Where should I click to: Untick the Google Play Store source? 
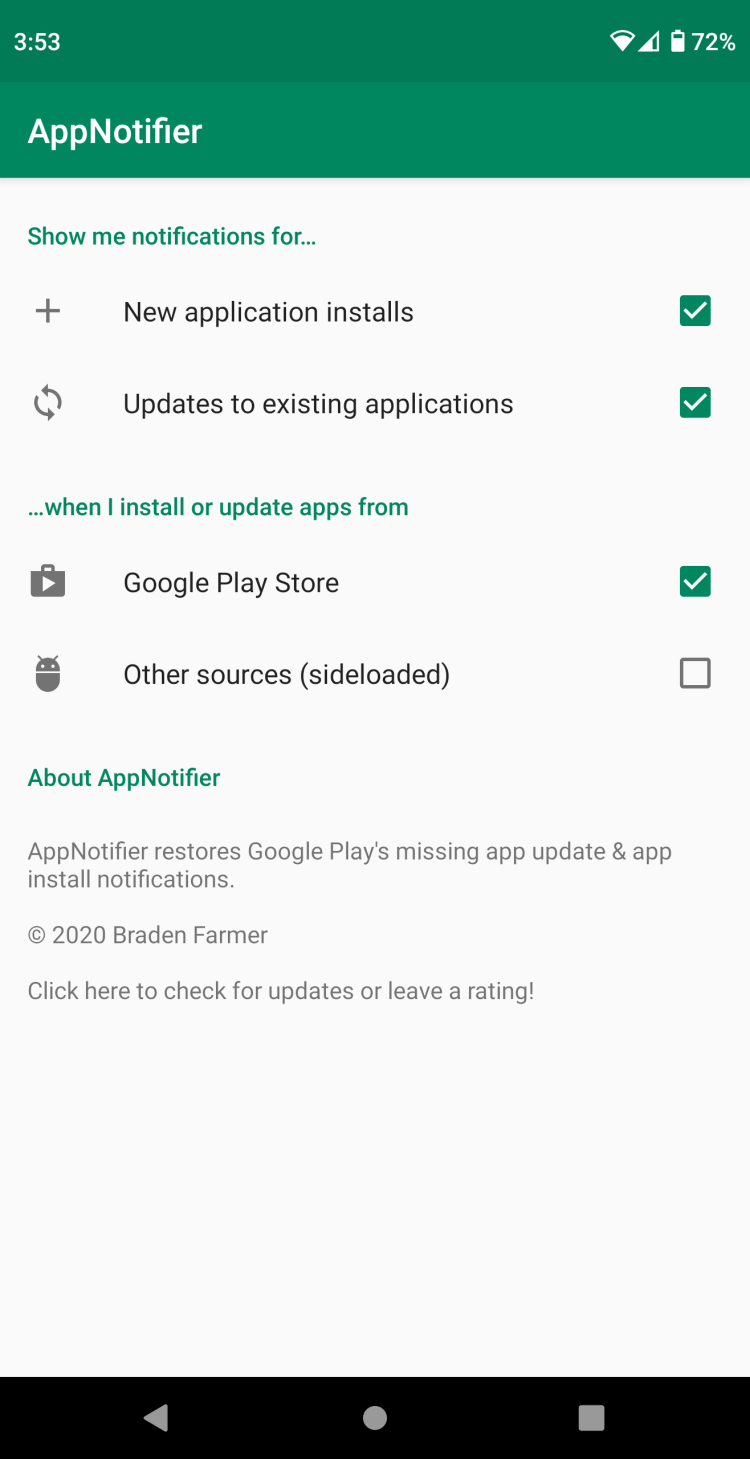click(695, 582)
